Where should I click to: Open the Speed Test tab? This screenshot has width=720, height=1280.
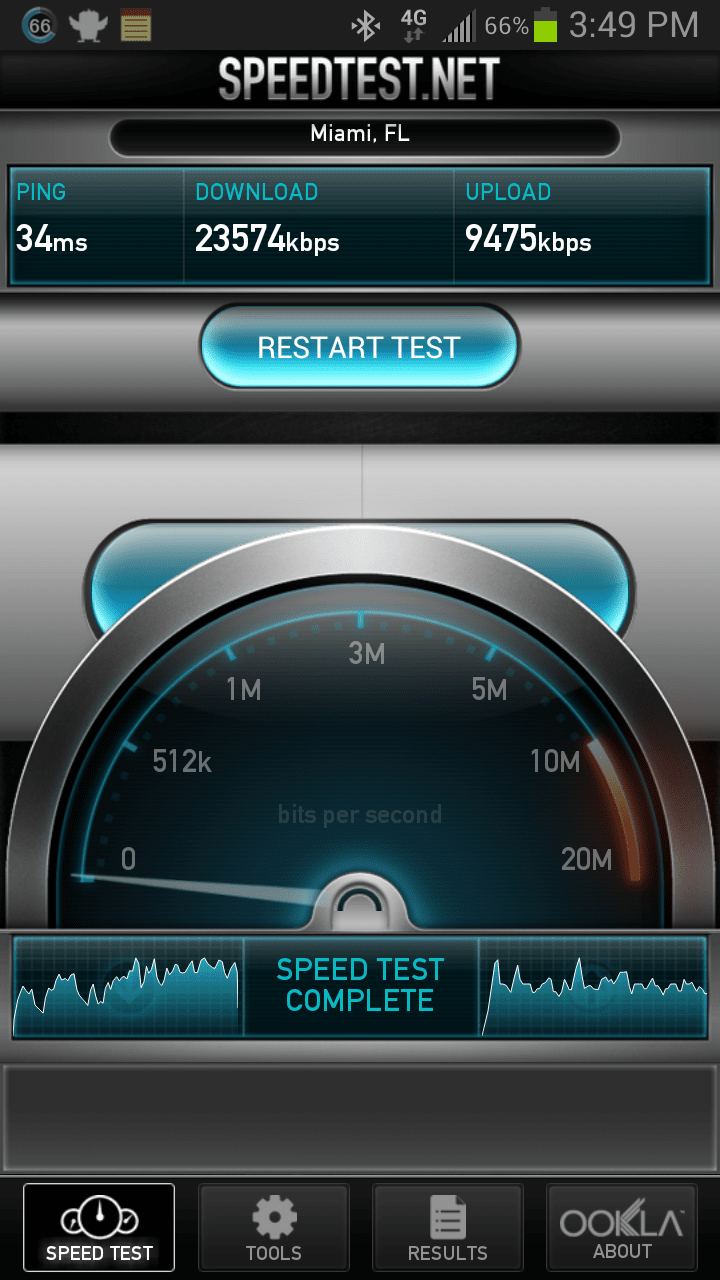(x=99, y=1227)
